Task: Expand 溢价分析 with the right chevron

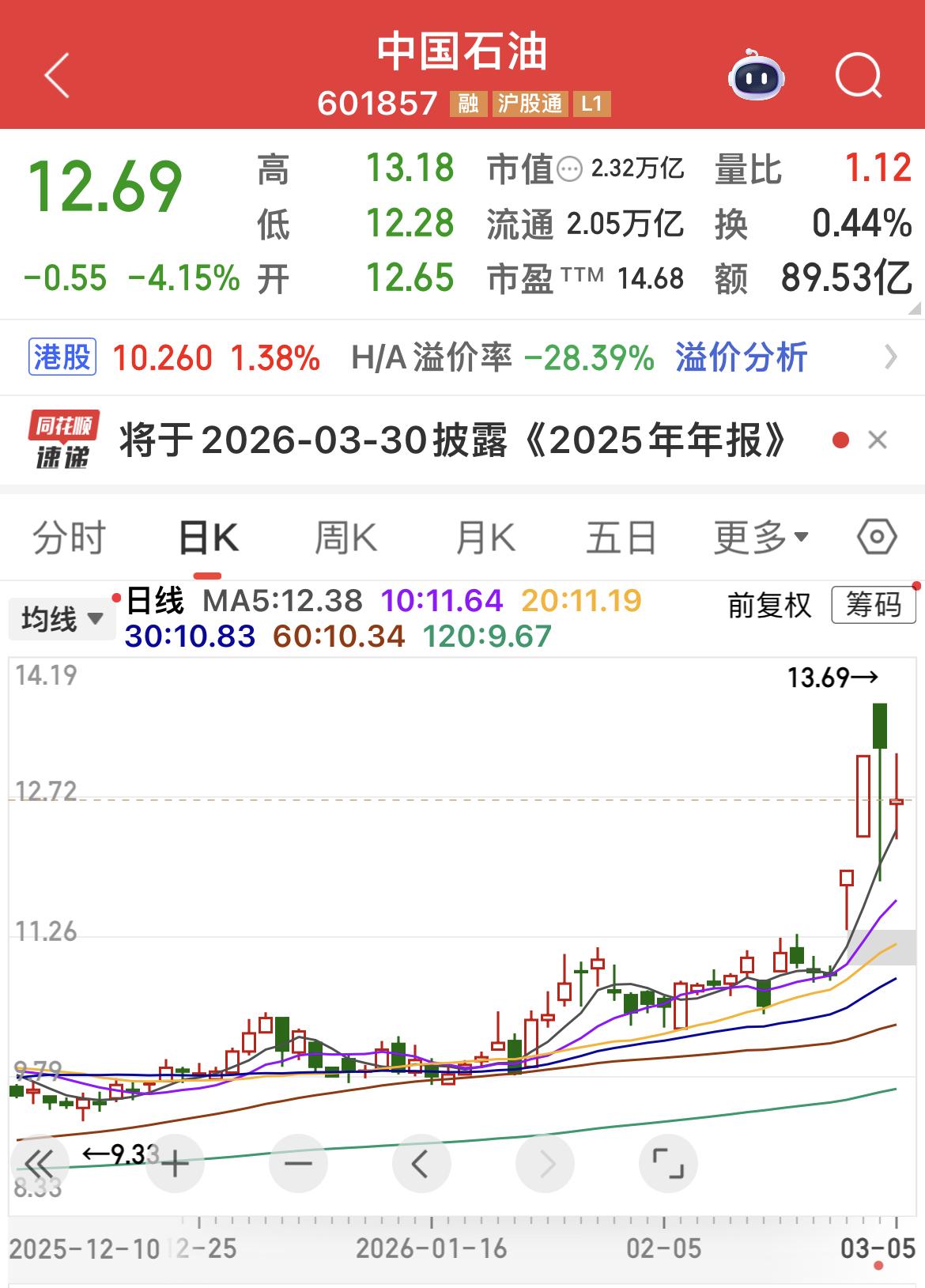Action: pos(889,357)
